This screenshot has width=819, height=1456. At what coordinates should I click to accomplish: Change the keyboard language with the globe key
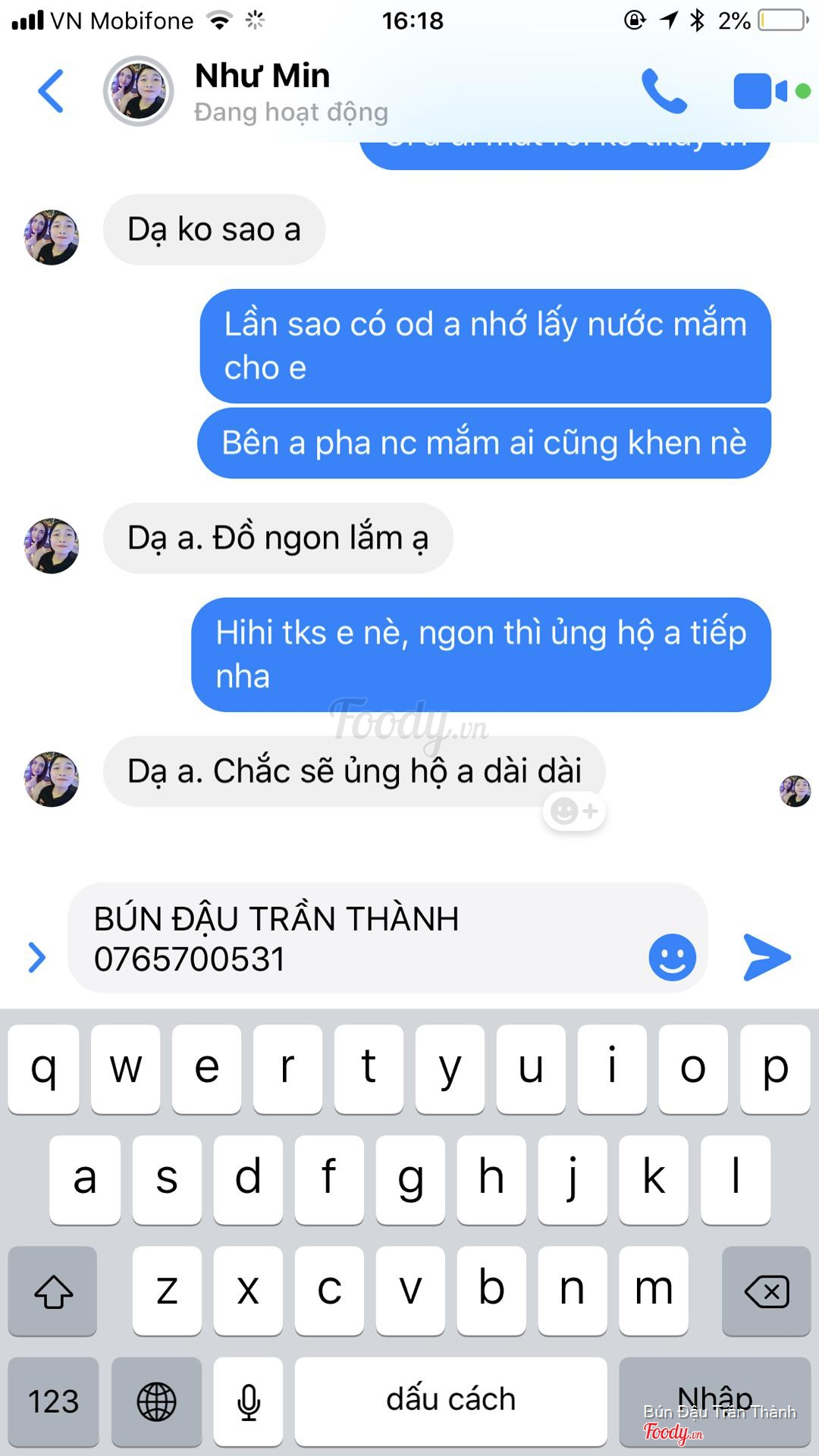coord(156,1401)
